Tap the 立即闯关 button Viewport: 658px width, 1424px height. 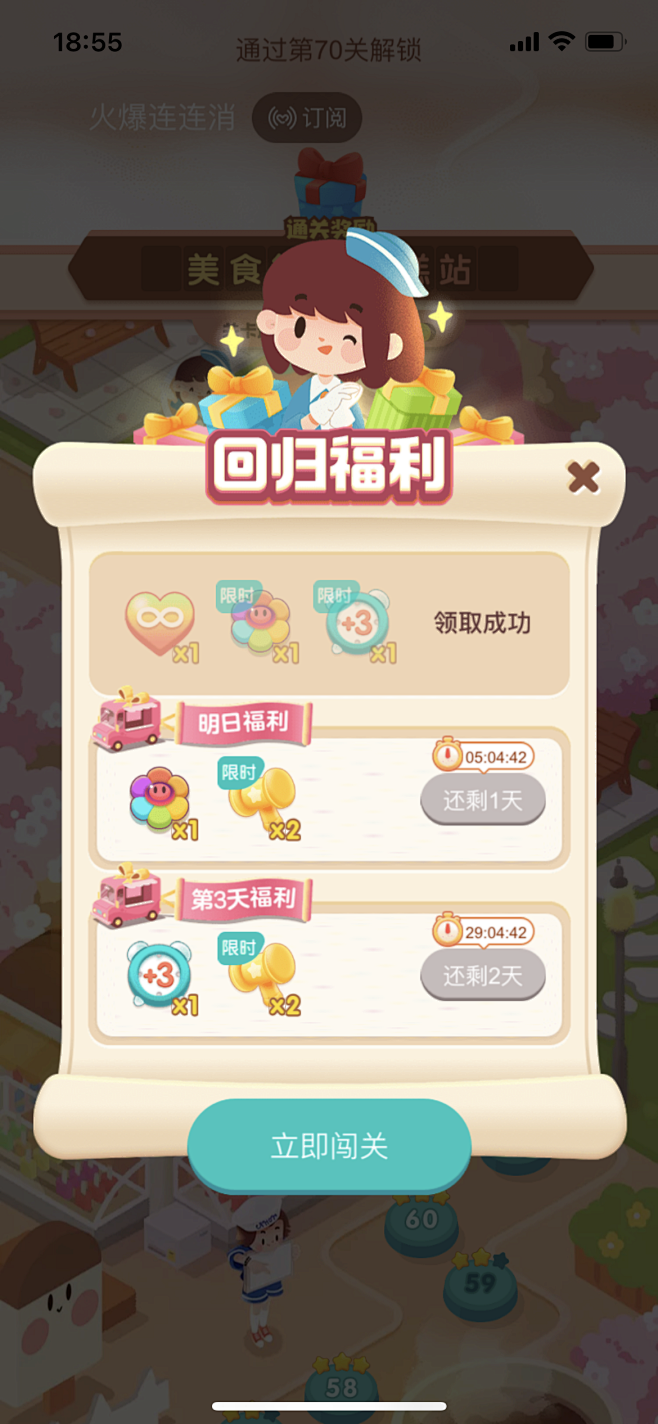click(329, 1146)
